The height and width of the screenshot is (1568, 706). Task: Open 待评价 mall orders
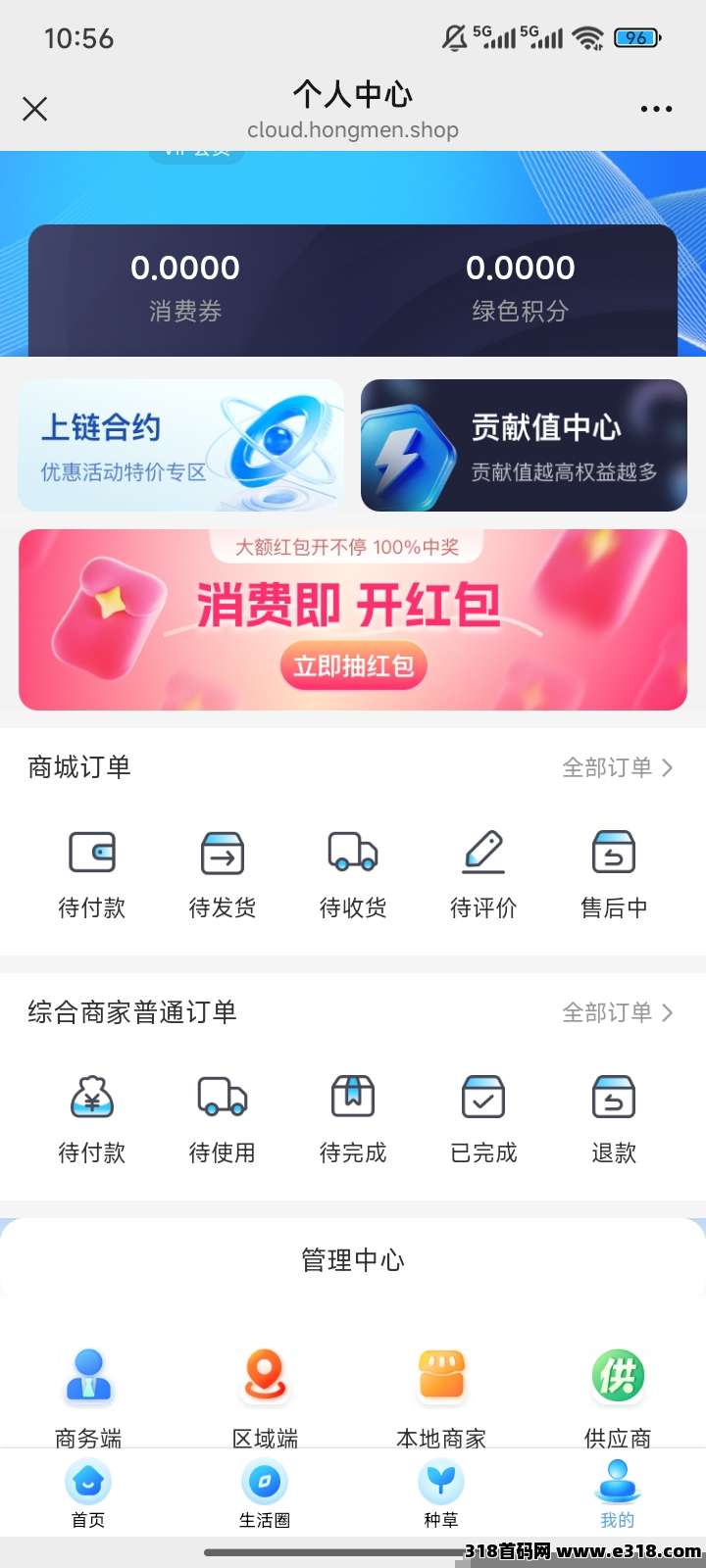click(483, 872)
